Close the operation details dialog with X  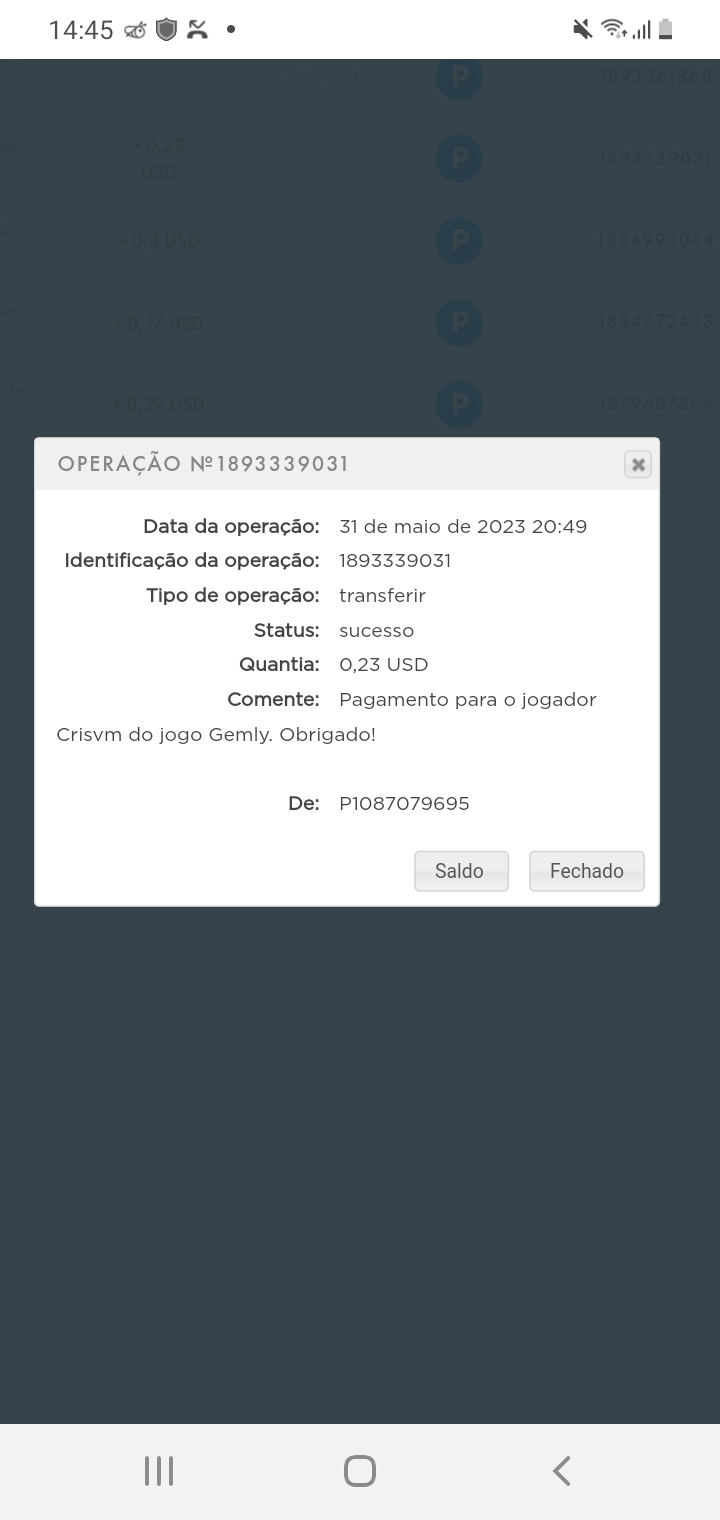point(637,464)
